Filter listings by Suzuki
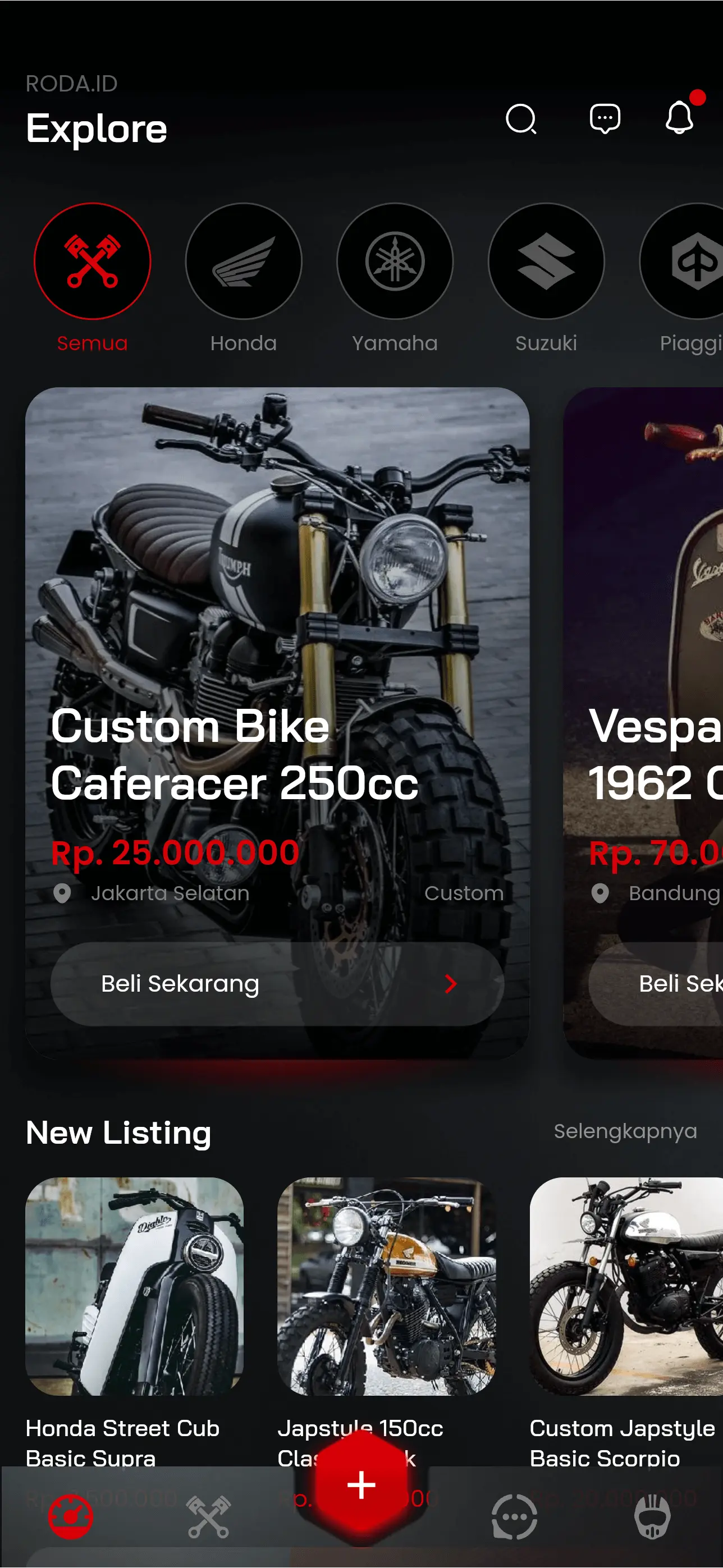 coord(546,262)
